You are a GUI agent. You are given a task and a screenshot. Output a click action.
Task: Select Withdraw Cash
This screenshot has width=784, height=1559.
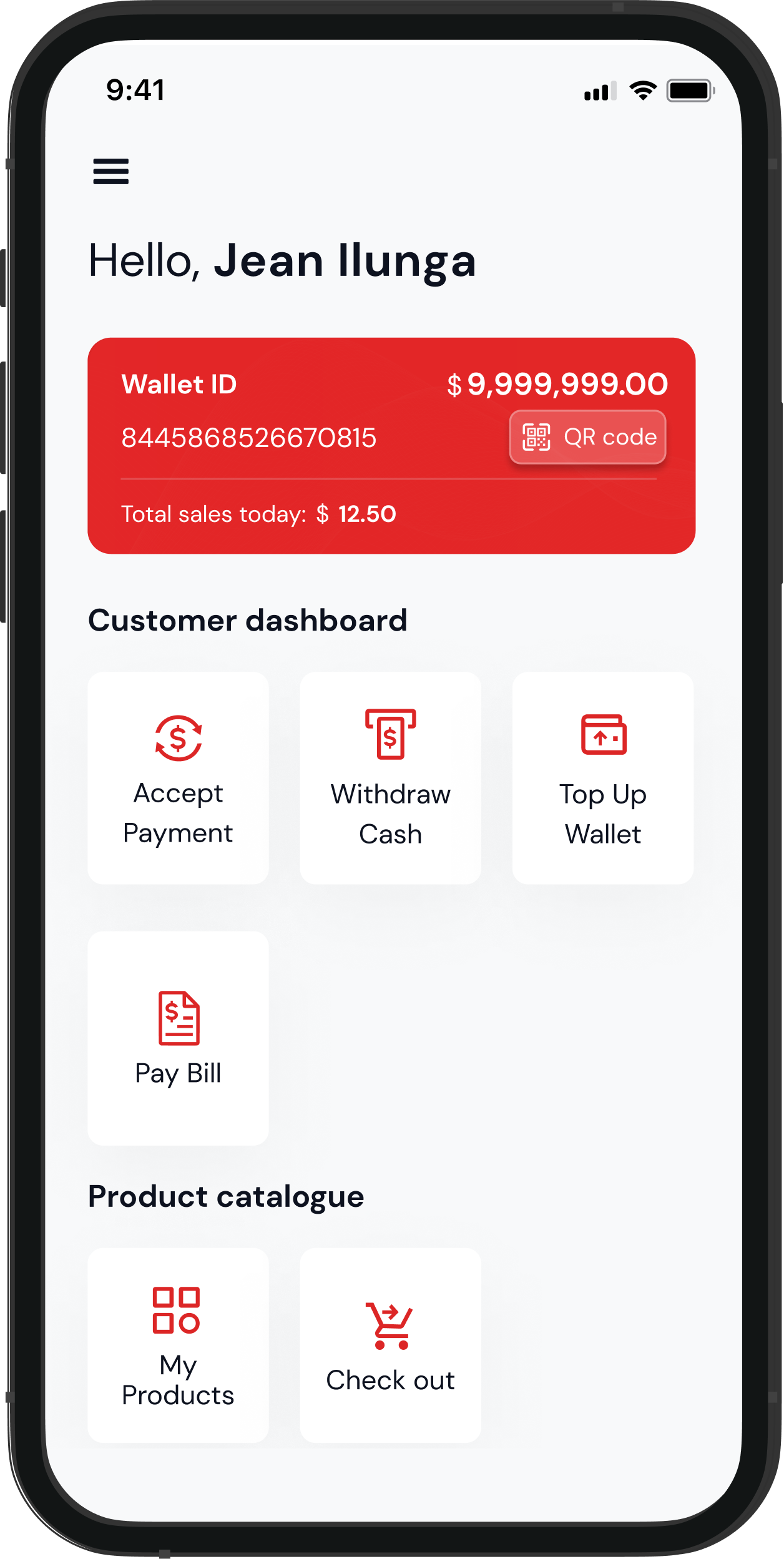[390, 778]
